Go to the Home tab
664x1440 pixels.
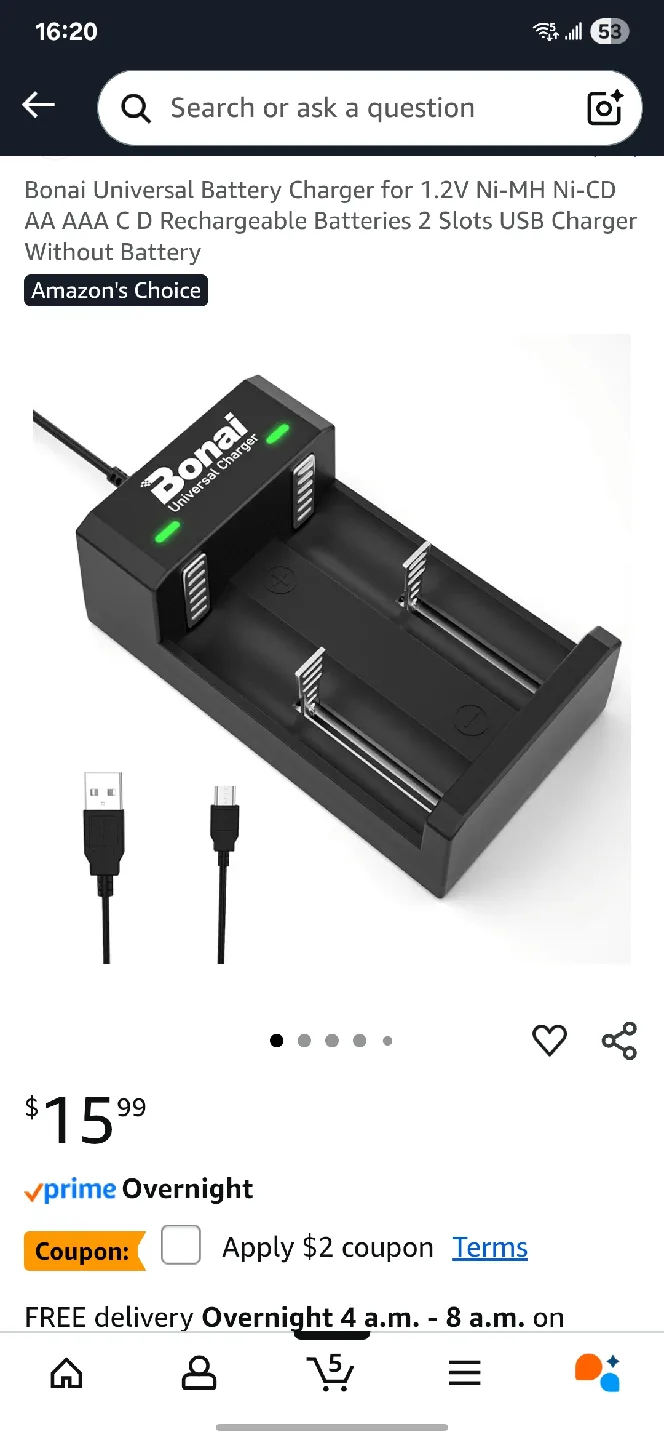tap(66, 1373)
